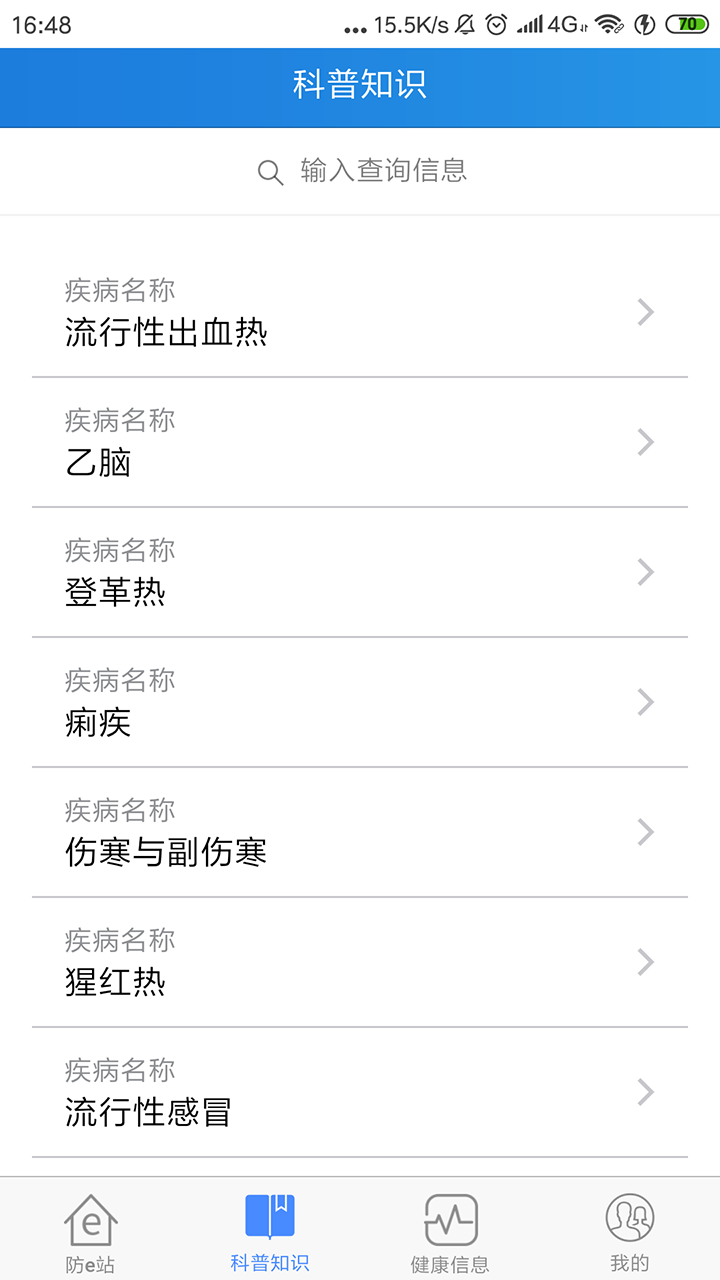Select 伤寒与副伤寒 from the list

click(x=360, y=833)
